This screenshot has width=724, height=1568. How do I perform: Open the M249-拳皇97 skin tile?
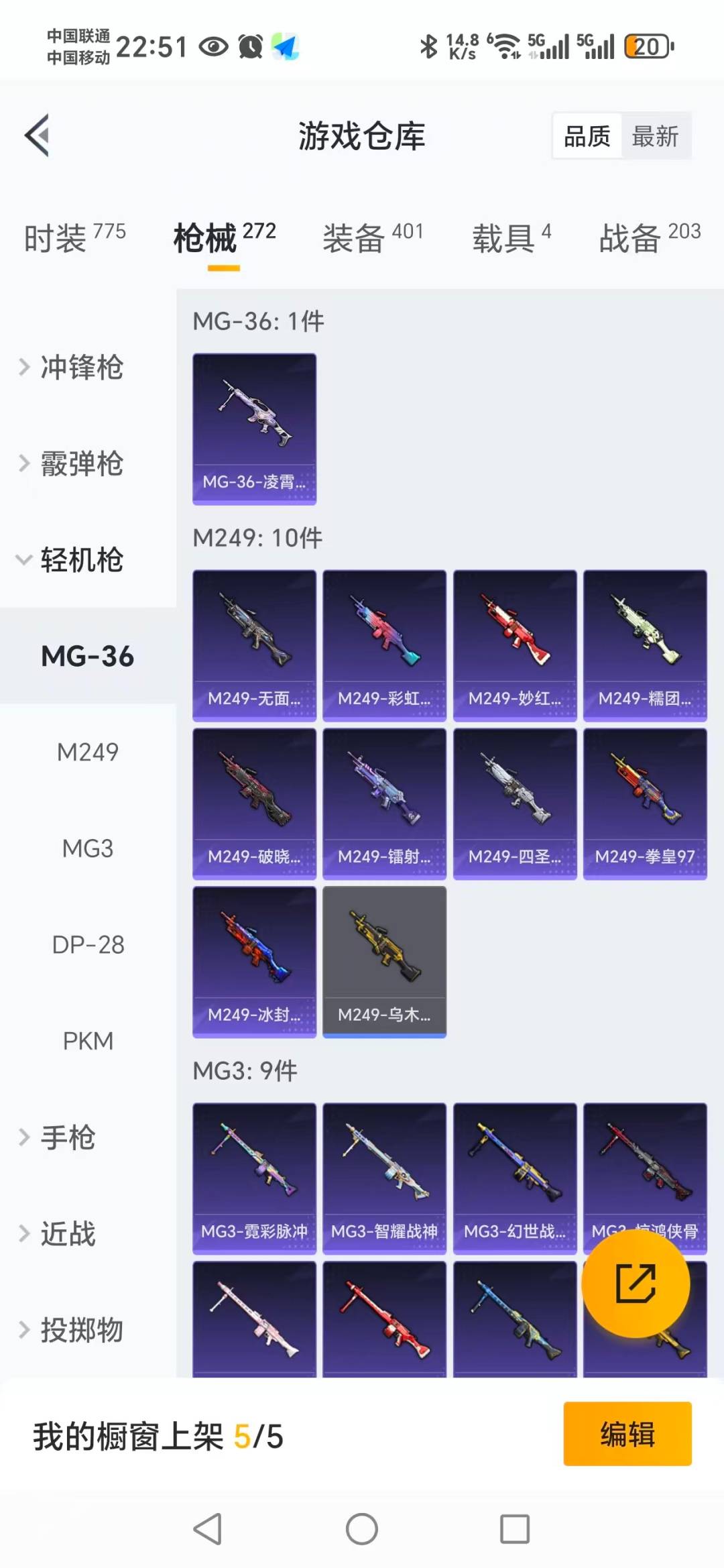pyautogui.click(x=645, y=803)
